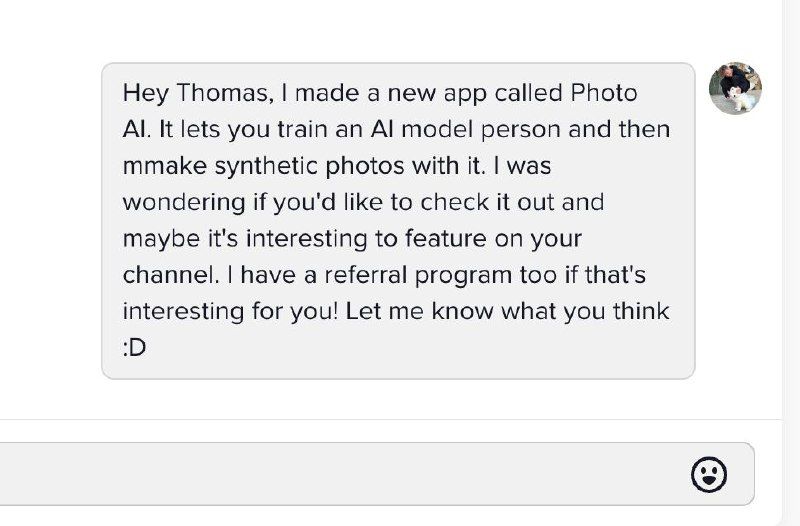
Task: Focus the message input field
Action: coord(340,474)
